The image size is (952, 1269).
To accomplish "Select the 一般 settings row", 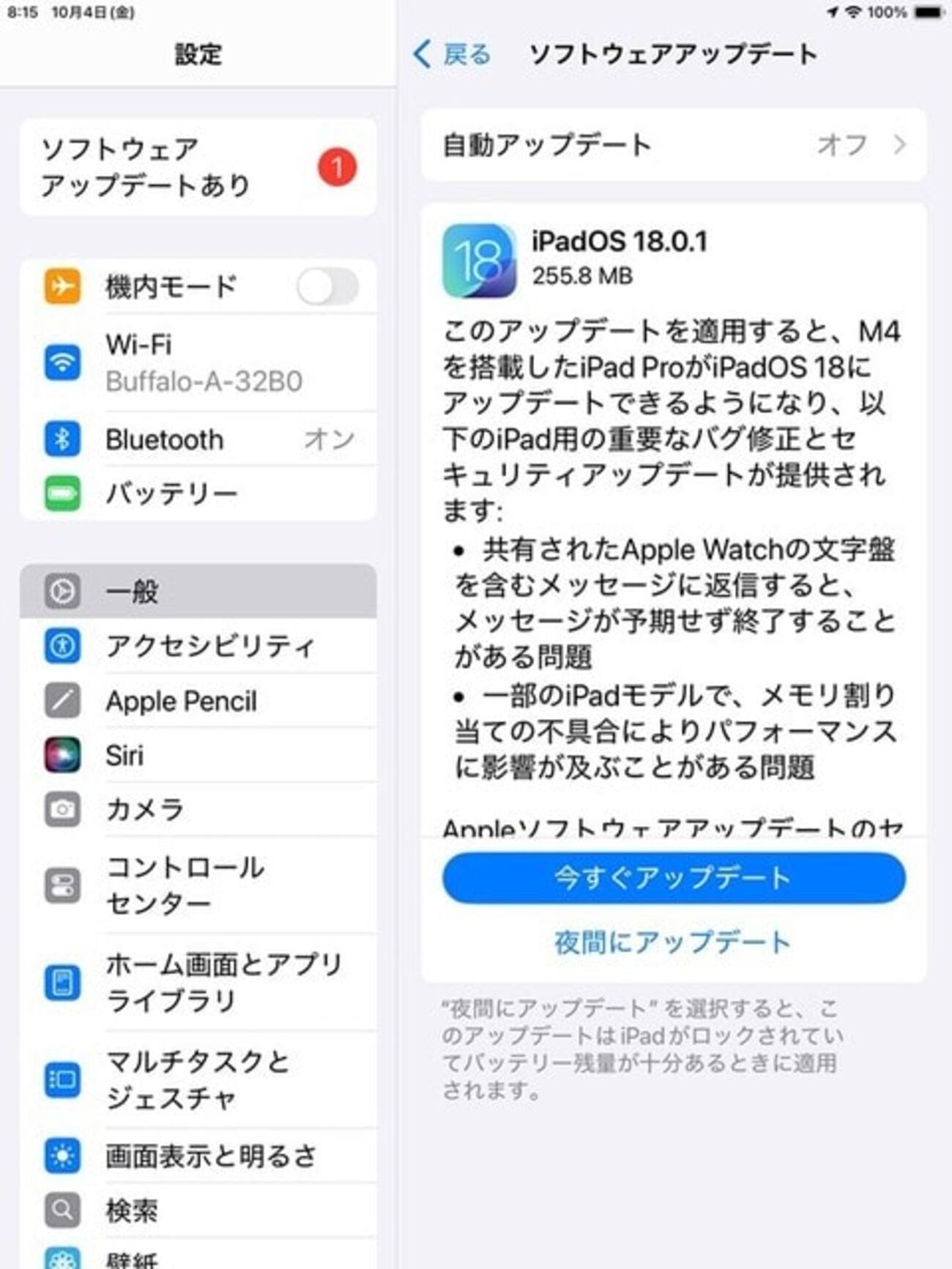I will tap(198, 591).
